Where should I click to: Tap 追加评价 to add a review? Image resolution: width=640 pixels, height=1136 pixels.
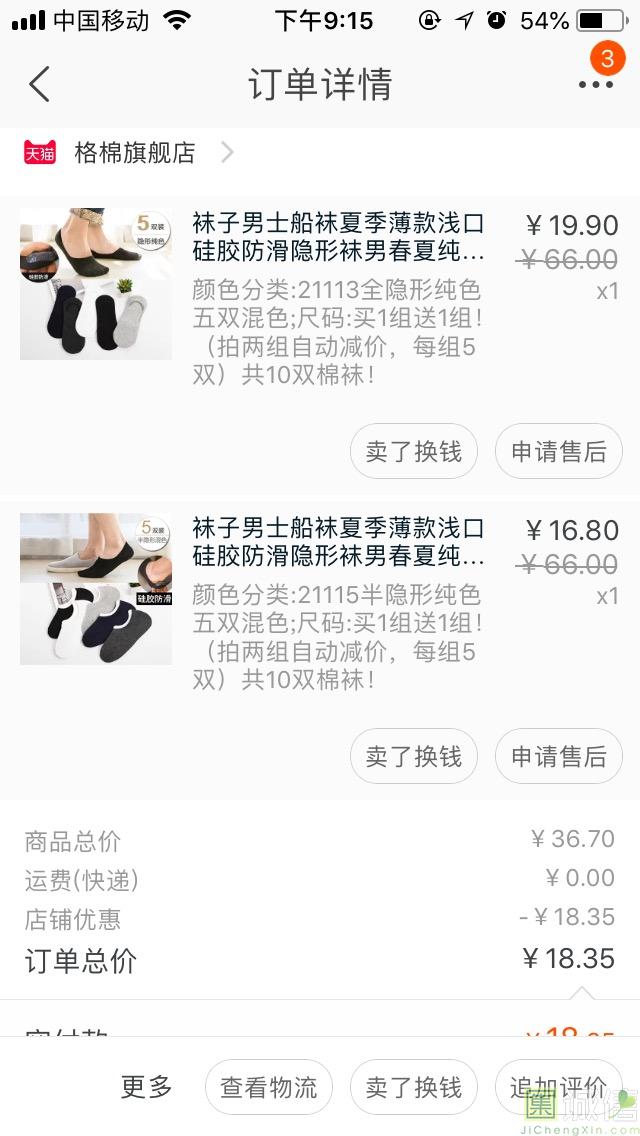pos(557,1088)
